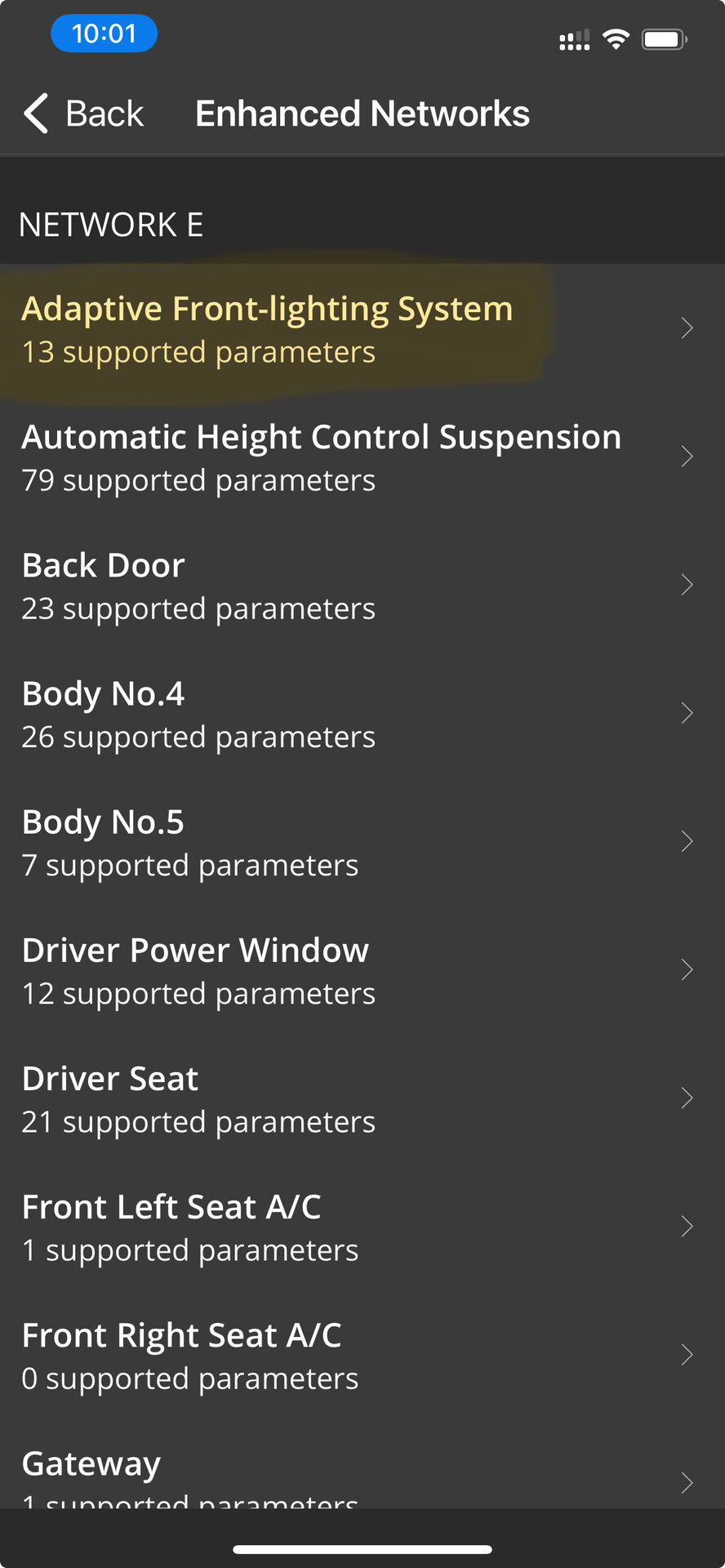Open Body No.5 parameters
Viewport: 725px width, 1568px height.
pyautogui.click(x=362, y=841)
